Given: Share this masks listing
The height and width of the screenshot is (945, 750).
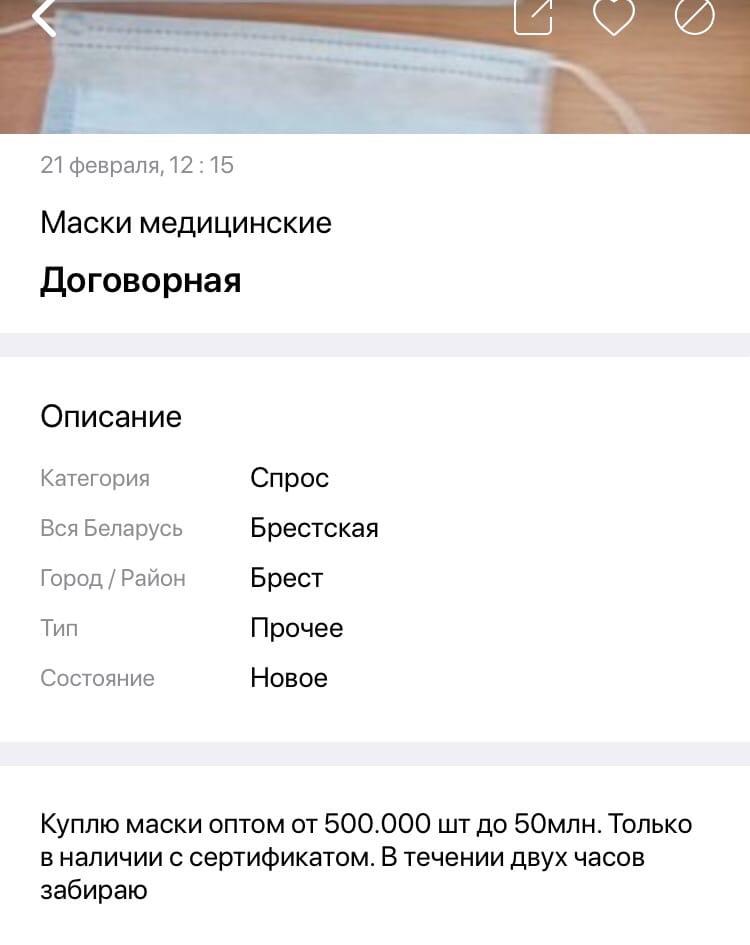Looking at the screenshot, I should [x=534, y=15].
